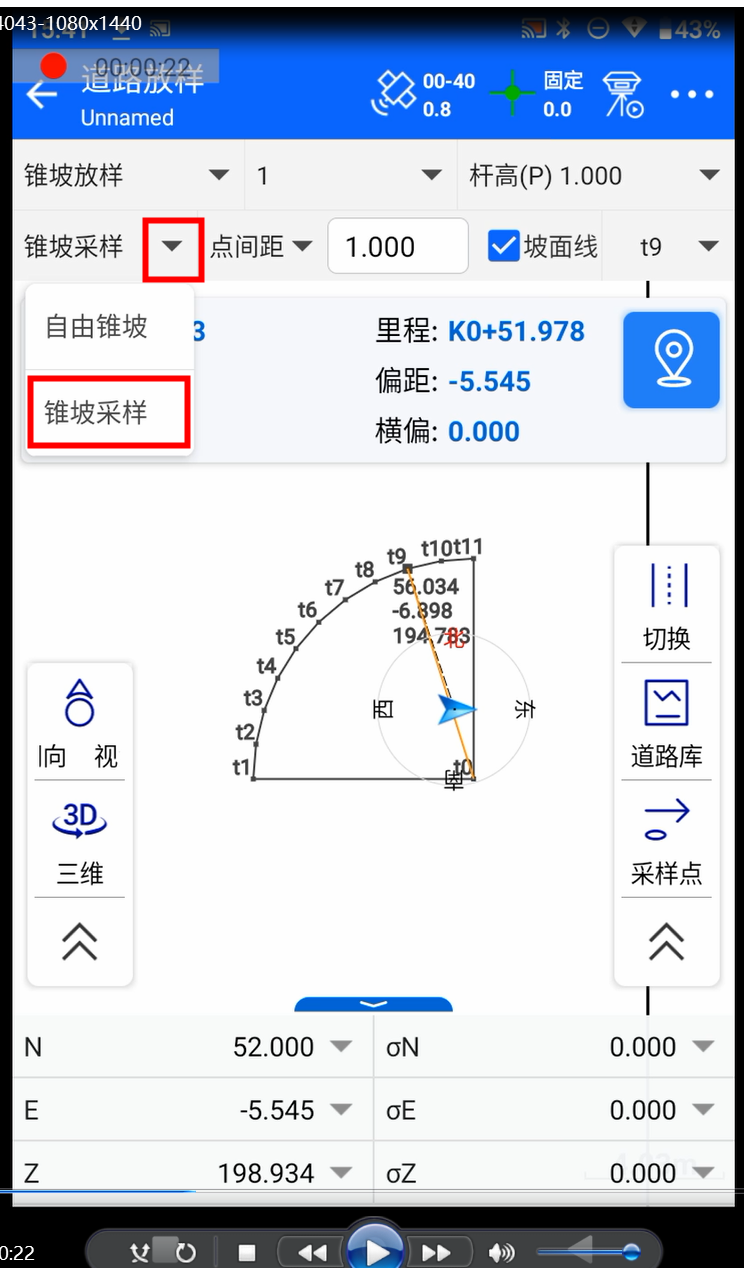
Task: Open the receiver settings icon in the header
Action: pos(623,95)
